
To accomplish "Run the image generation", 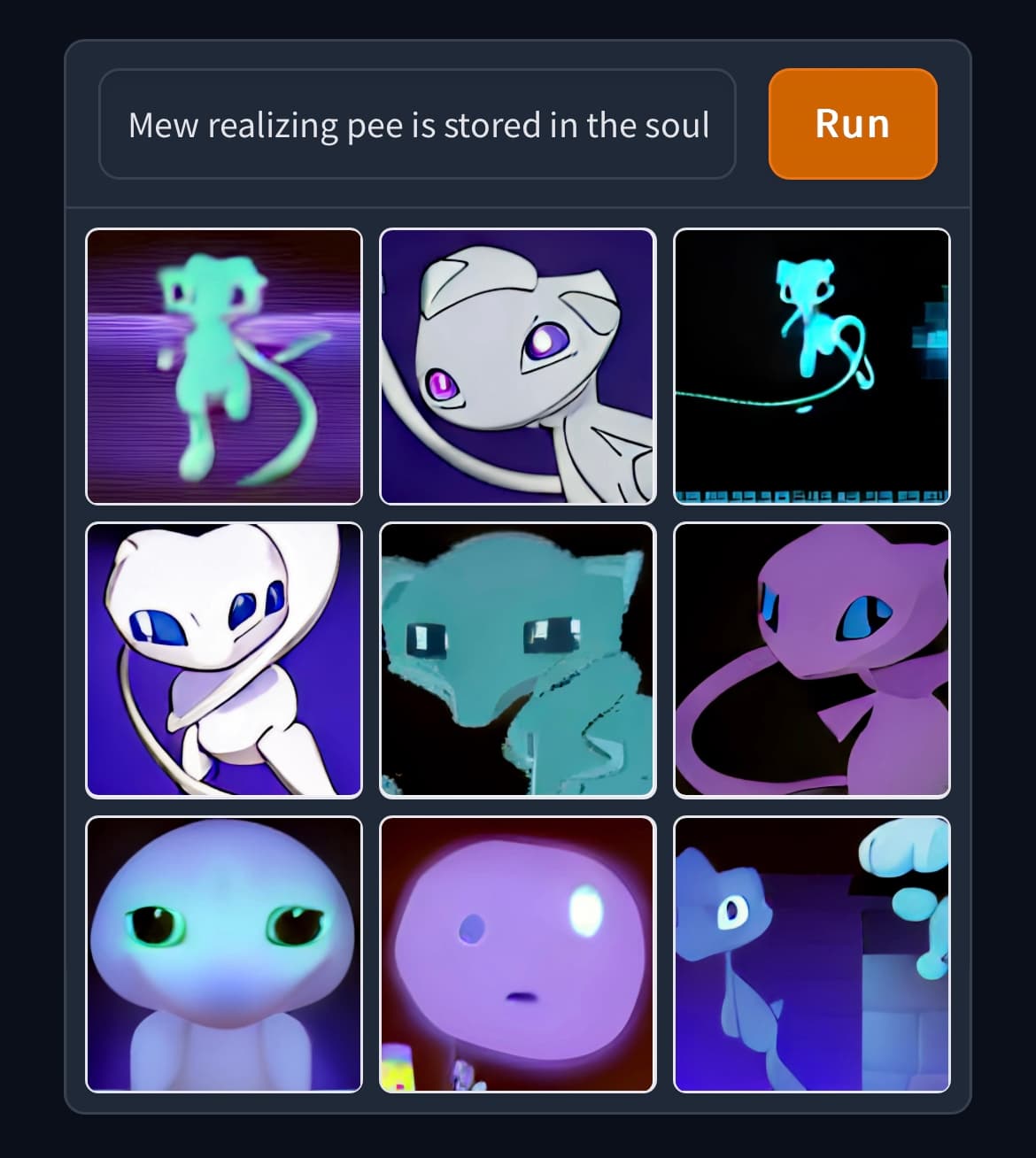I will pos(852,124).
